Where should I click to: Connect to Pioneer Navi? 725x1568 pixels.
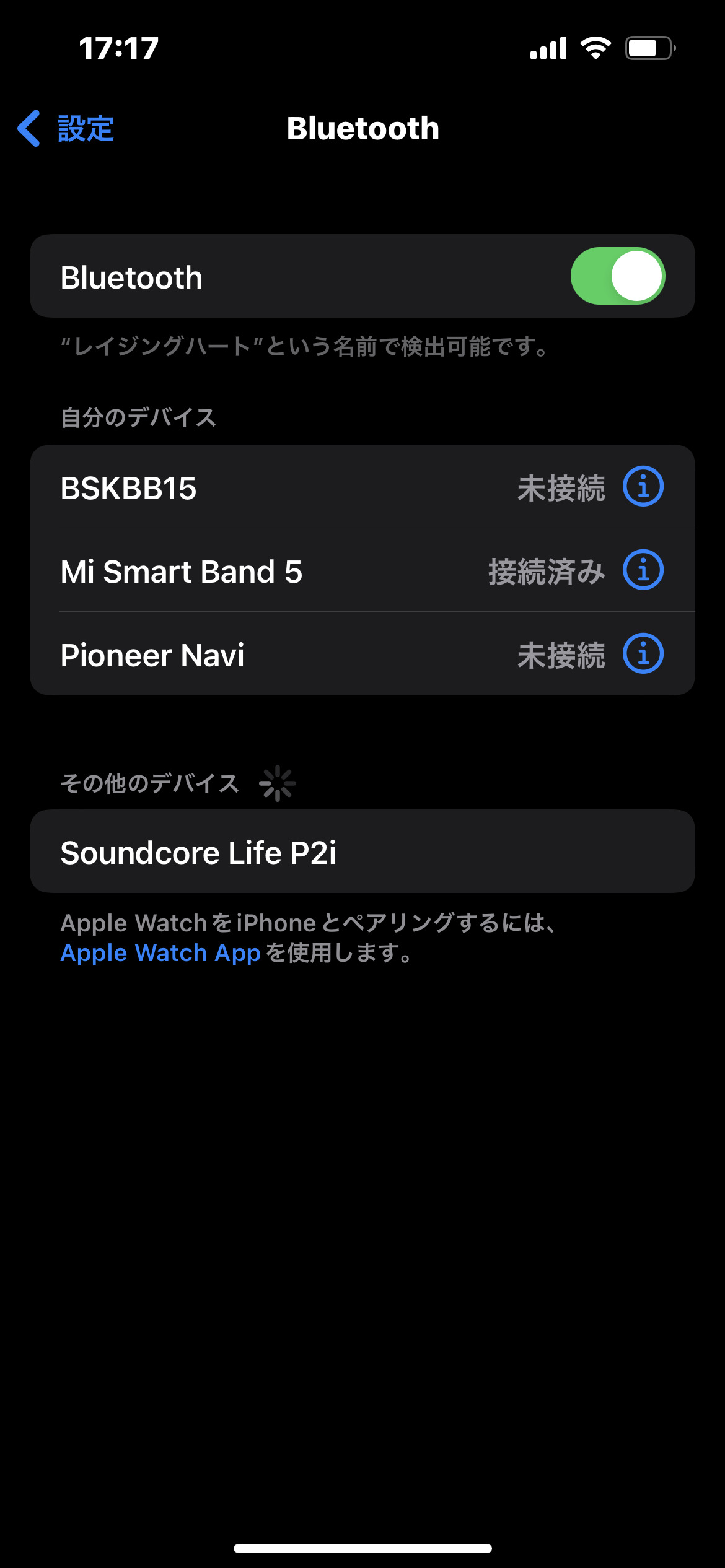362,654
